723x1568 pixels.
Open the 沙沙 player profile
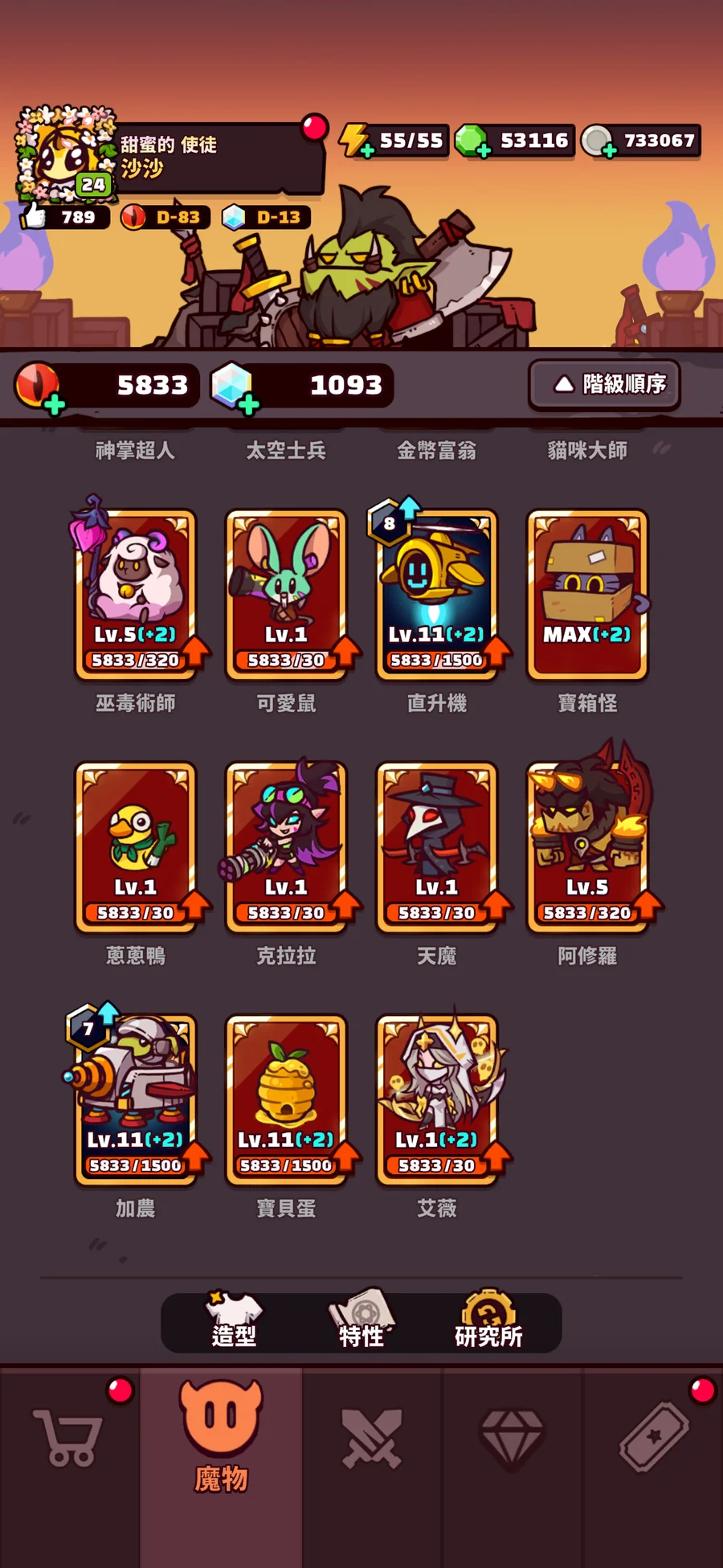point(169,157)
